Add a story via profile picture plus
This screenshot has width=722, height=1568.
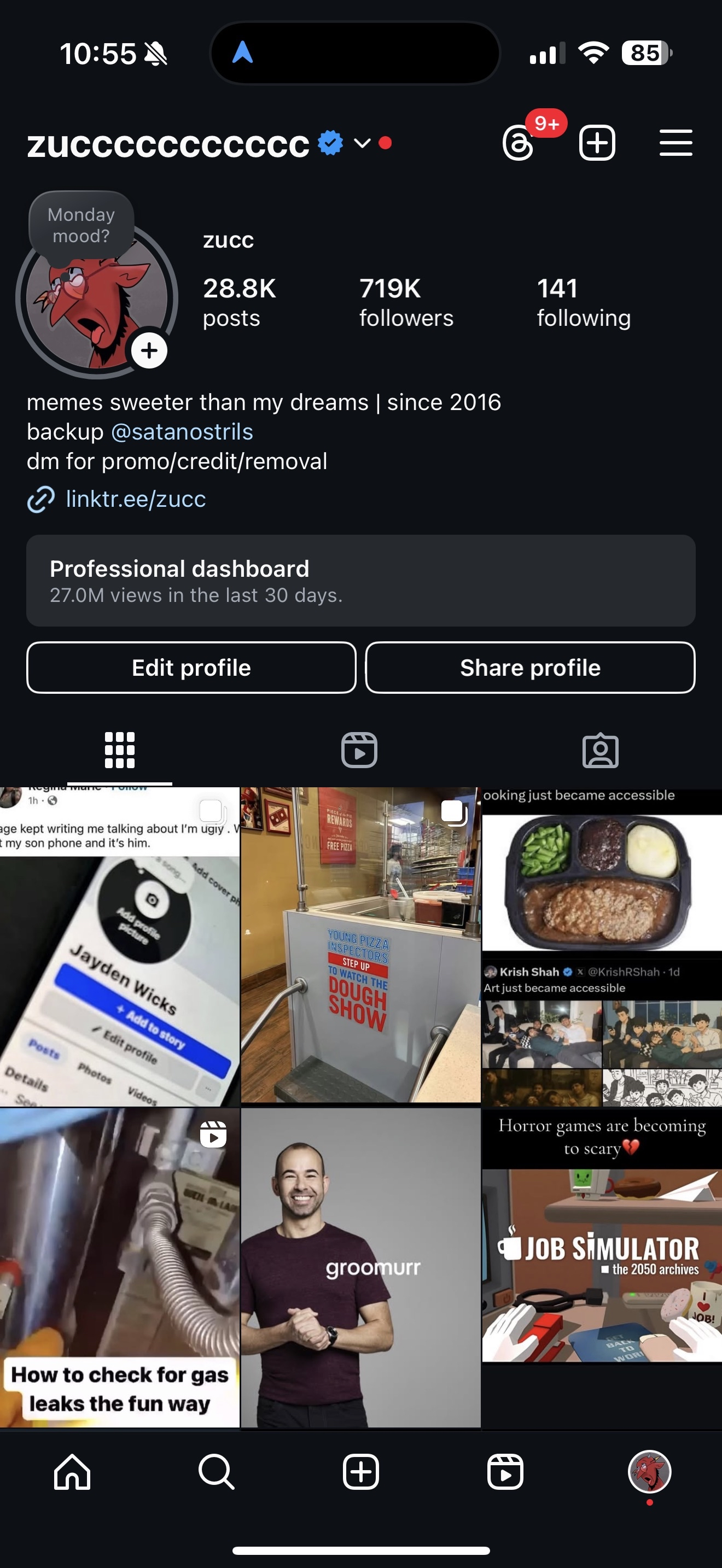[149, 350]
